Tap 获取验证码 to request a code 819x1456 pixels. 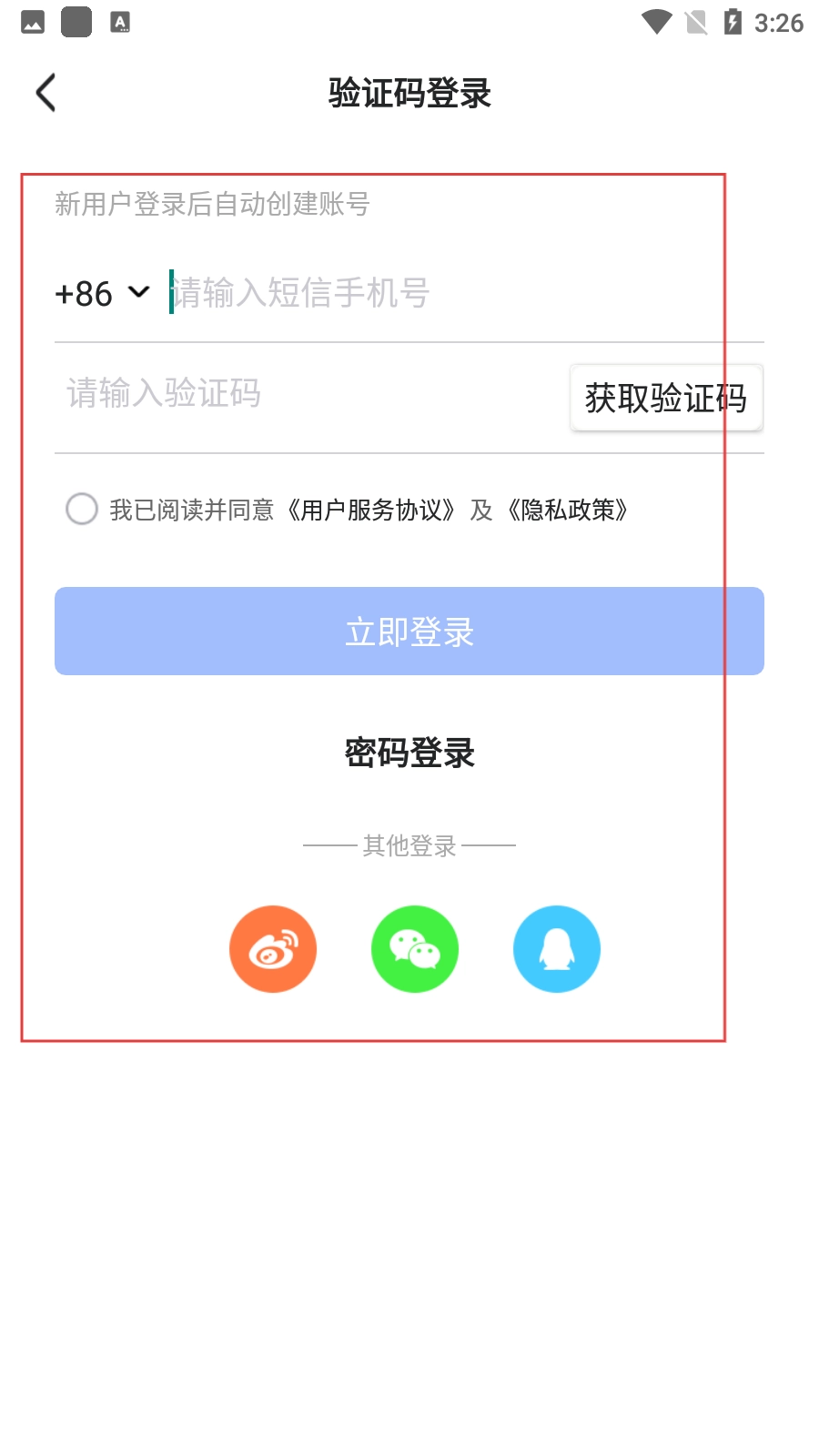666,398
